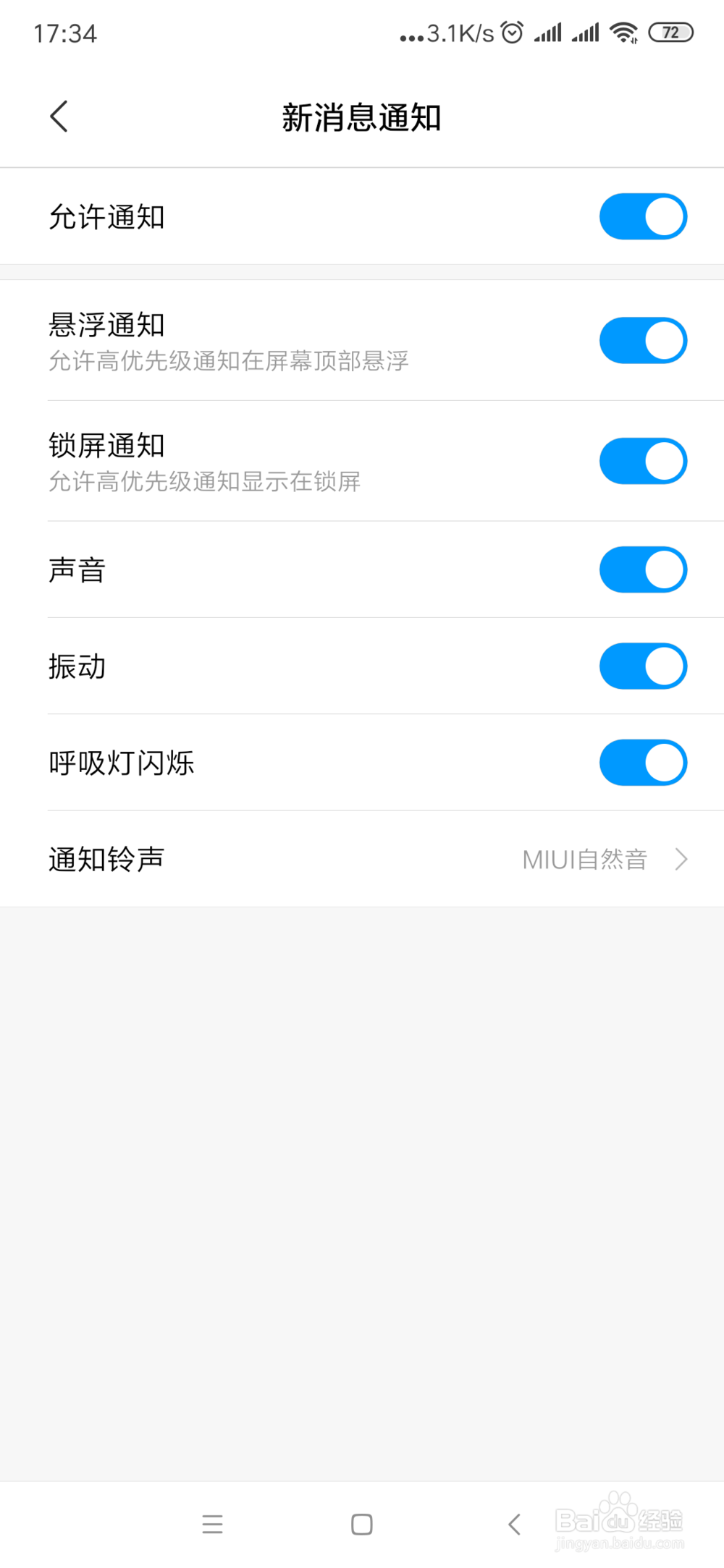Tap the navigation bar back key
Screen dimensions: 724x1568
pos(514,1525)
